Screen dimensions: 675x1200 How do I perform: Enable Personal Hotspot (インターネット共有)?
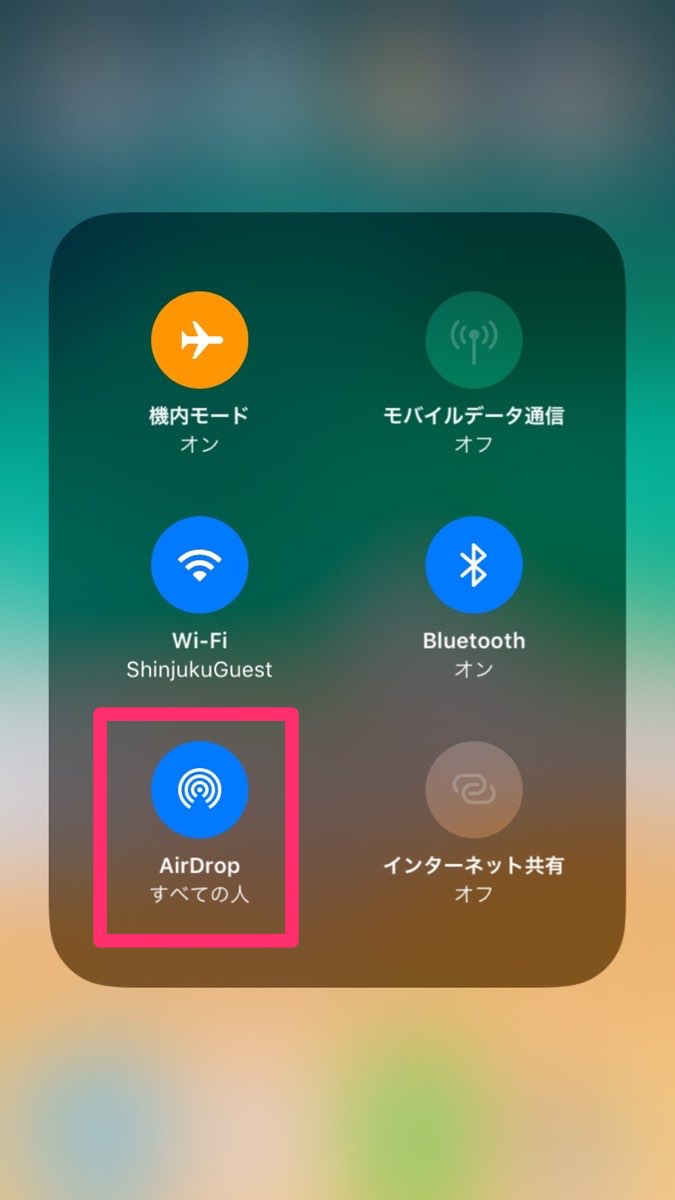point(474,790)
